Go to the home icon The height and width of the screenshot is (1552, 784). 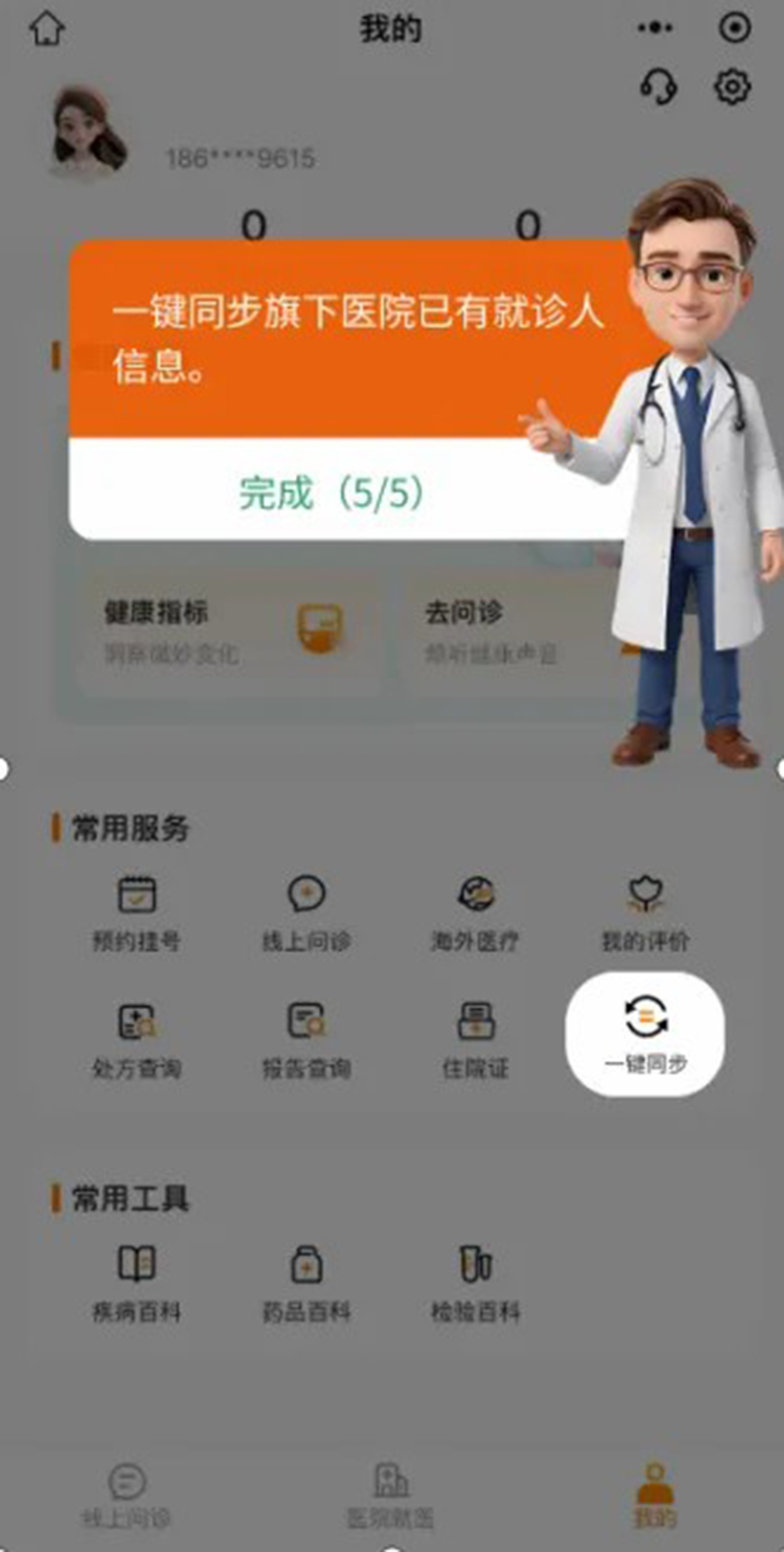[x=47, y=28]
